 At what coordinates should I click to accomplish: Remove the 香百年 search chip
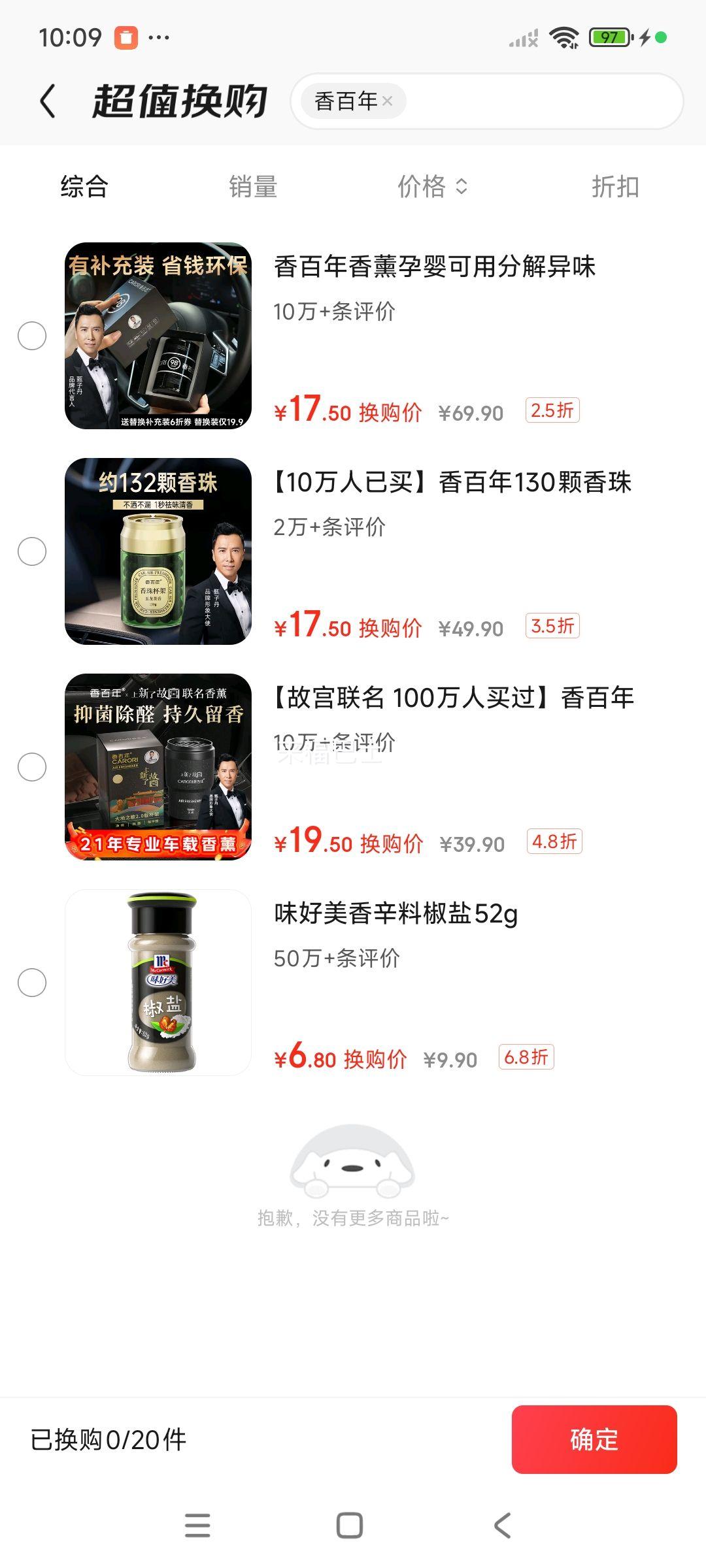(x=388, y=101)
